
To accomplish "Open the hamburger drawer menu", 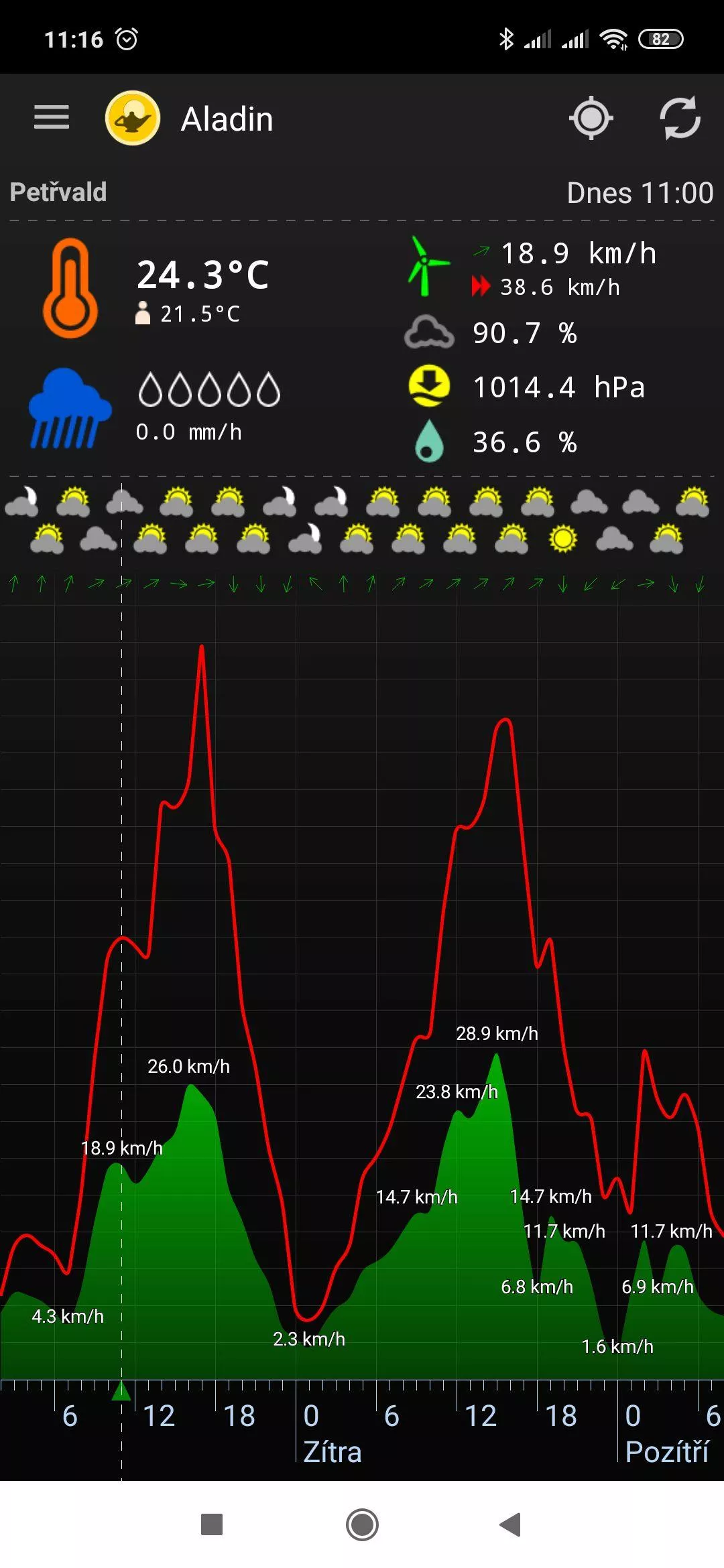I will coord(52,117).
